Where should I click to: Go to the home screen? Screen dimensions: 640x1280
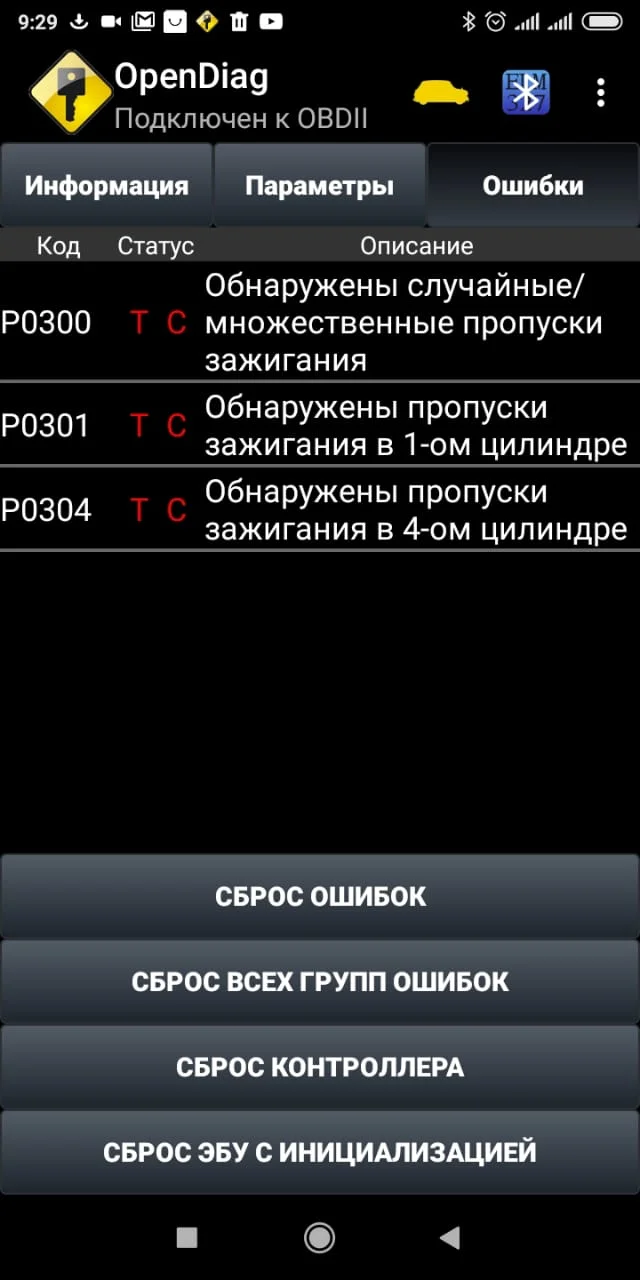319,1238
